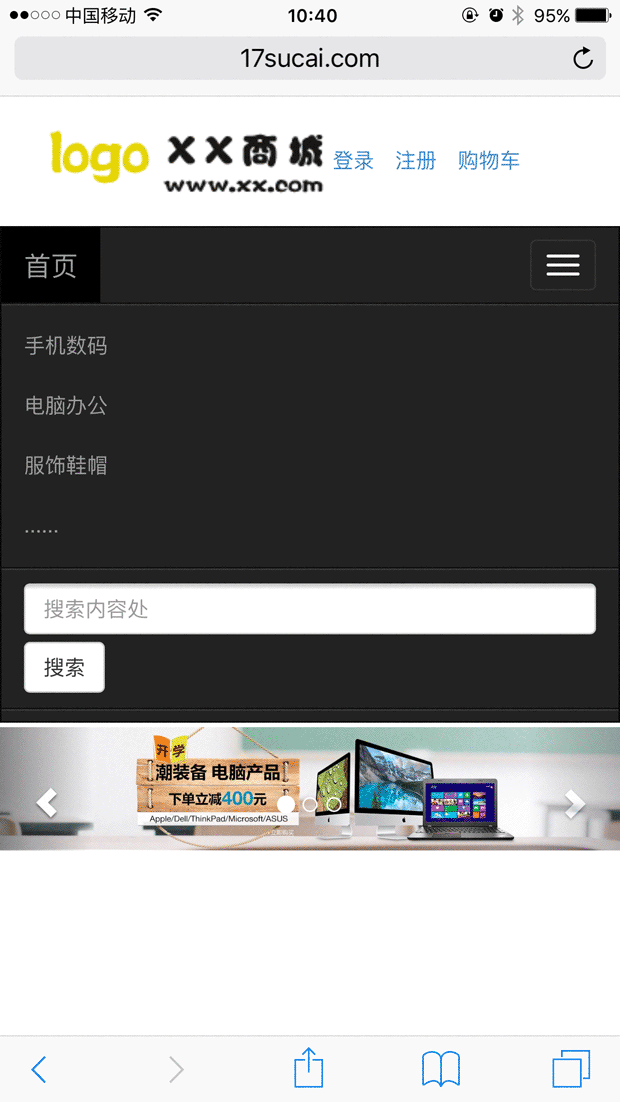Screen dimensions: 620x1102
Task: Focus the 搜索内容处 search field
Action: [310, 609]
